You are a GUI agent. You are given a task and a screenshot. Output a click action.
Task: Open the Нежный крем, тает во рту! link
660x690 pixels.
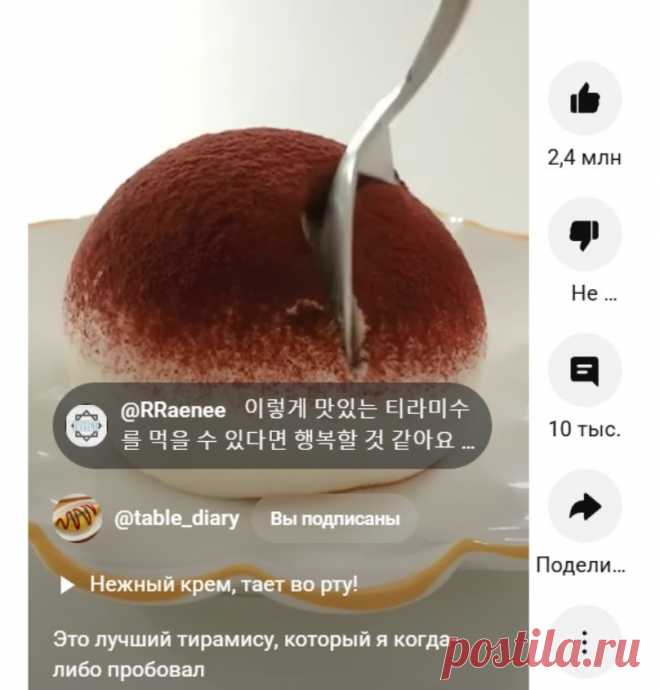coord(222,584)
